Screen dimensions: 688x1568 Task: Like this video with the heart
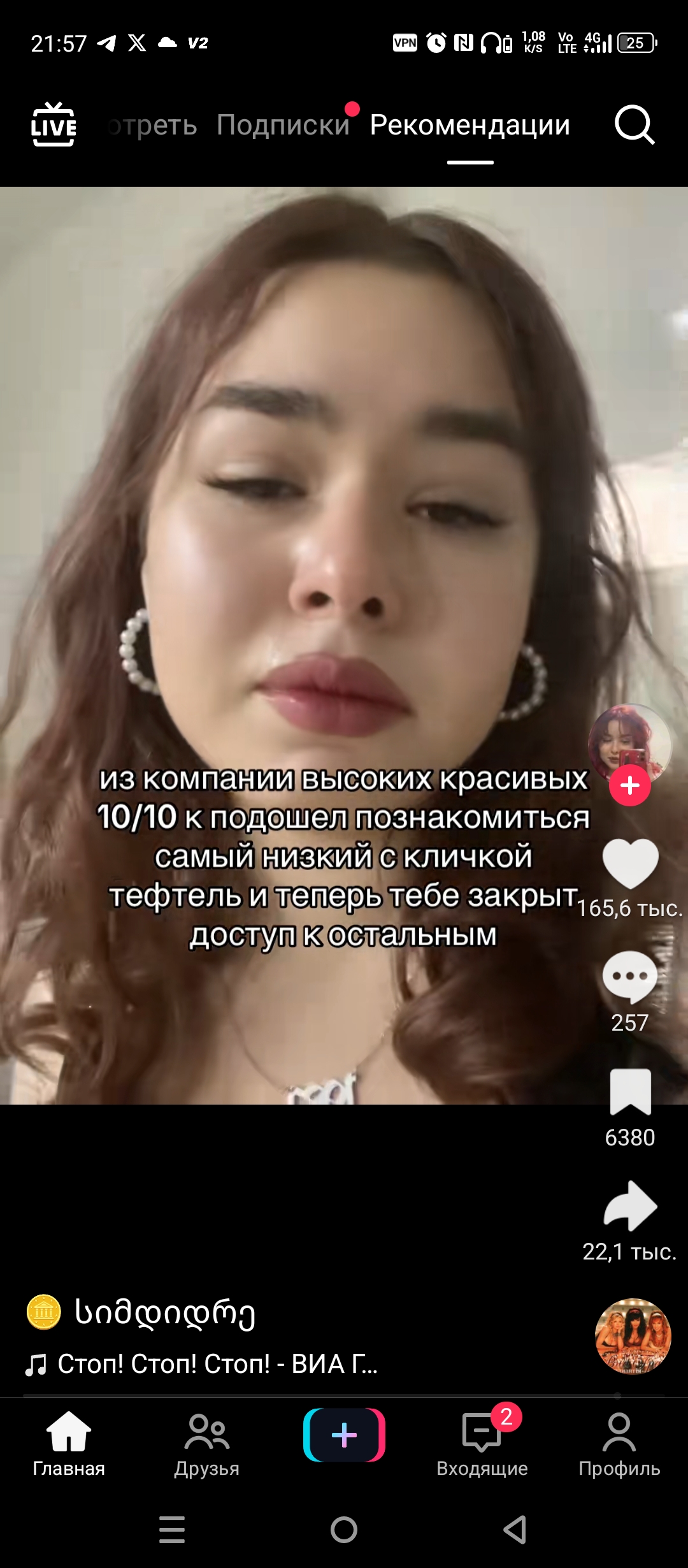[629, 863]
